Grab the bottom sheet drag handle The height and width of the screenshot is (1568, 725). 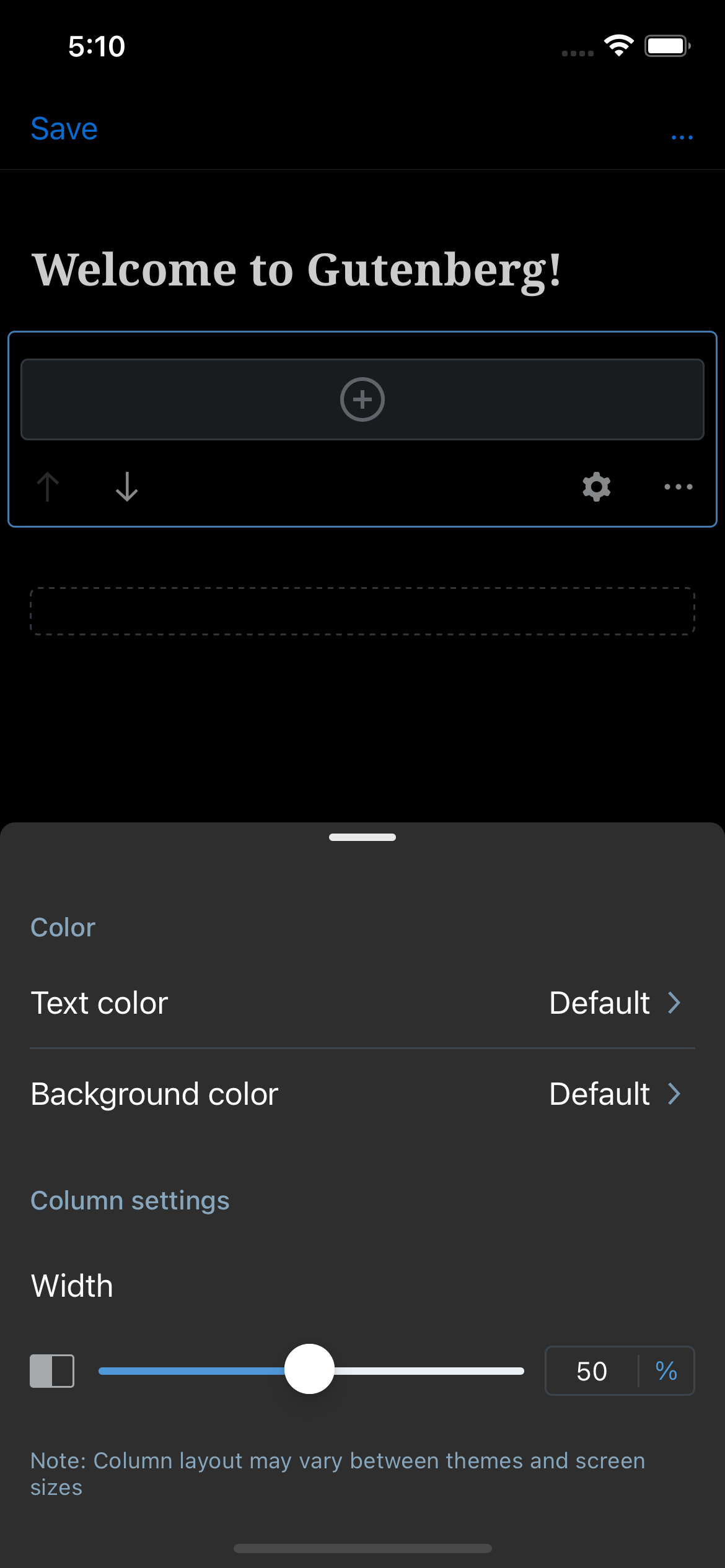click(362, 837)
